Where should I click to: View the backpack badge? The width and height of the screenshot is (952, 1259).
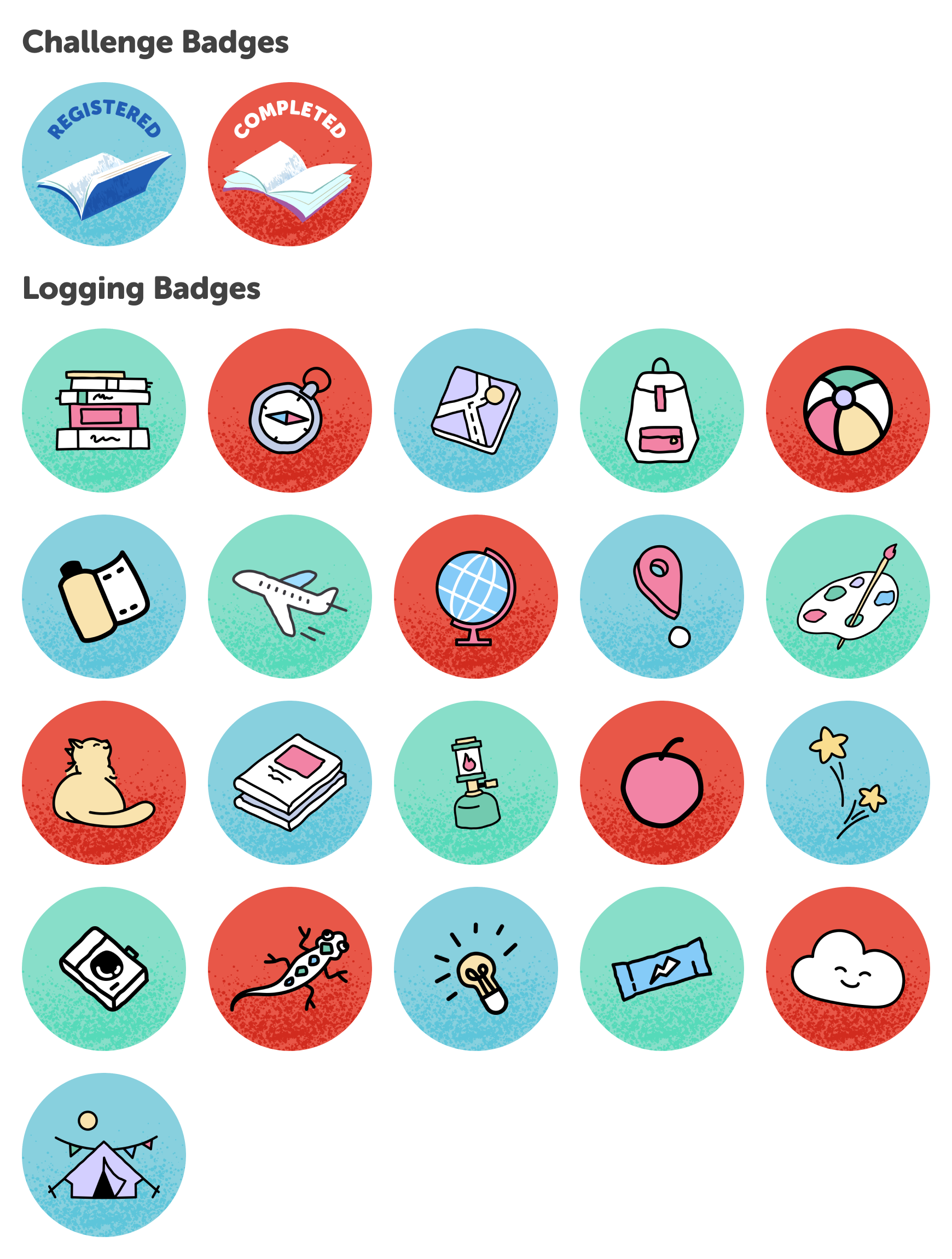[x=661, y=410]
